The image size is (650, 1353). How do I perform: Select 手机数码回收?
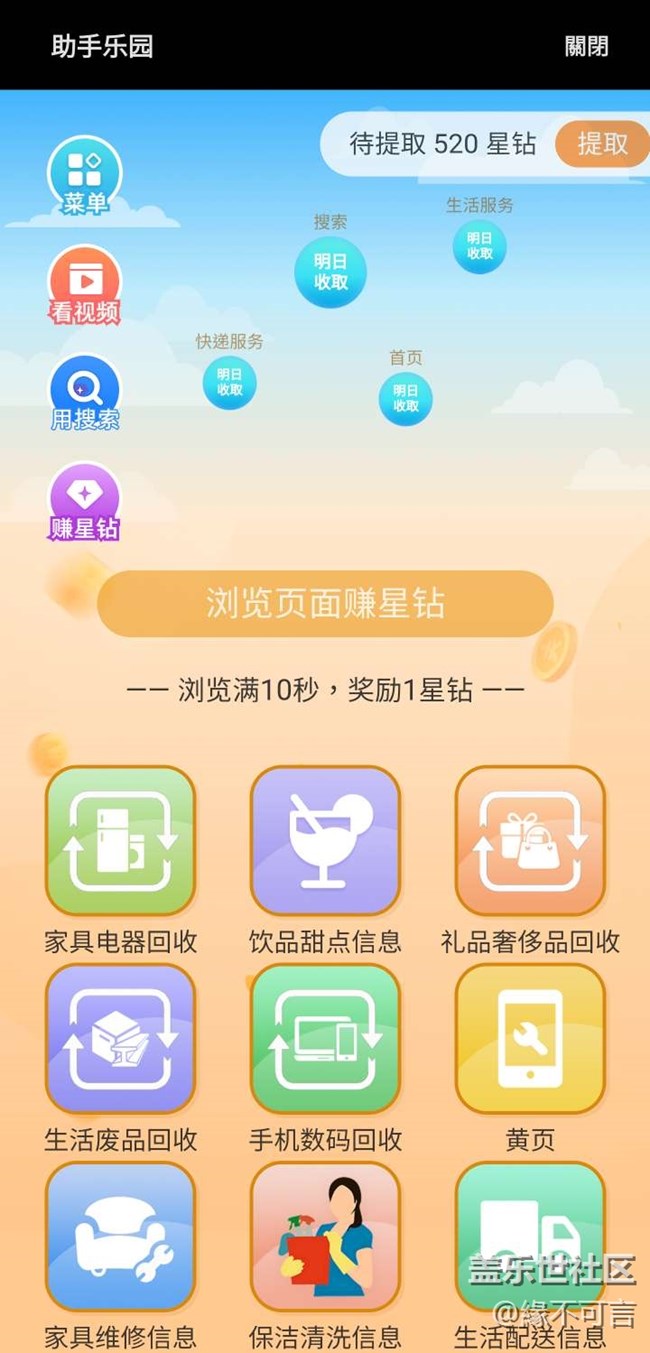(325, 1040)
